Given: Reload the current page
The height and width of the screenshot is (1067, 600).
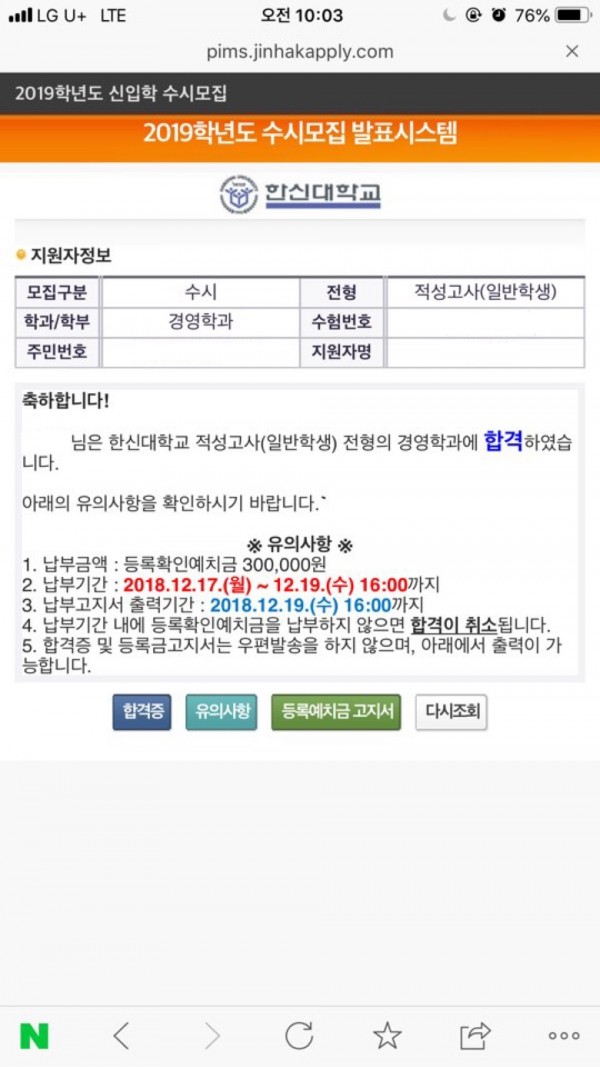Looking at the screenshot, I should point(299,1036).
